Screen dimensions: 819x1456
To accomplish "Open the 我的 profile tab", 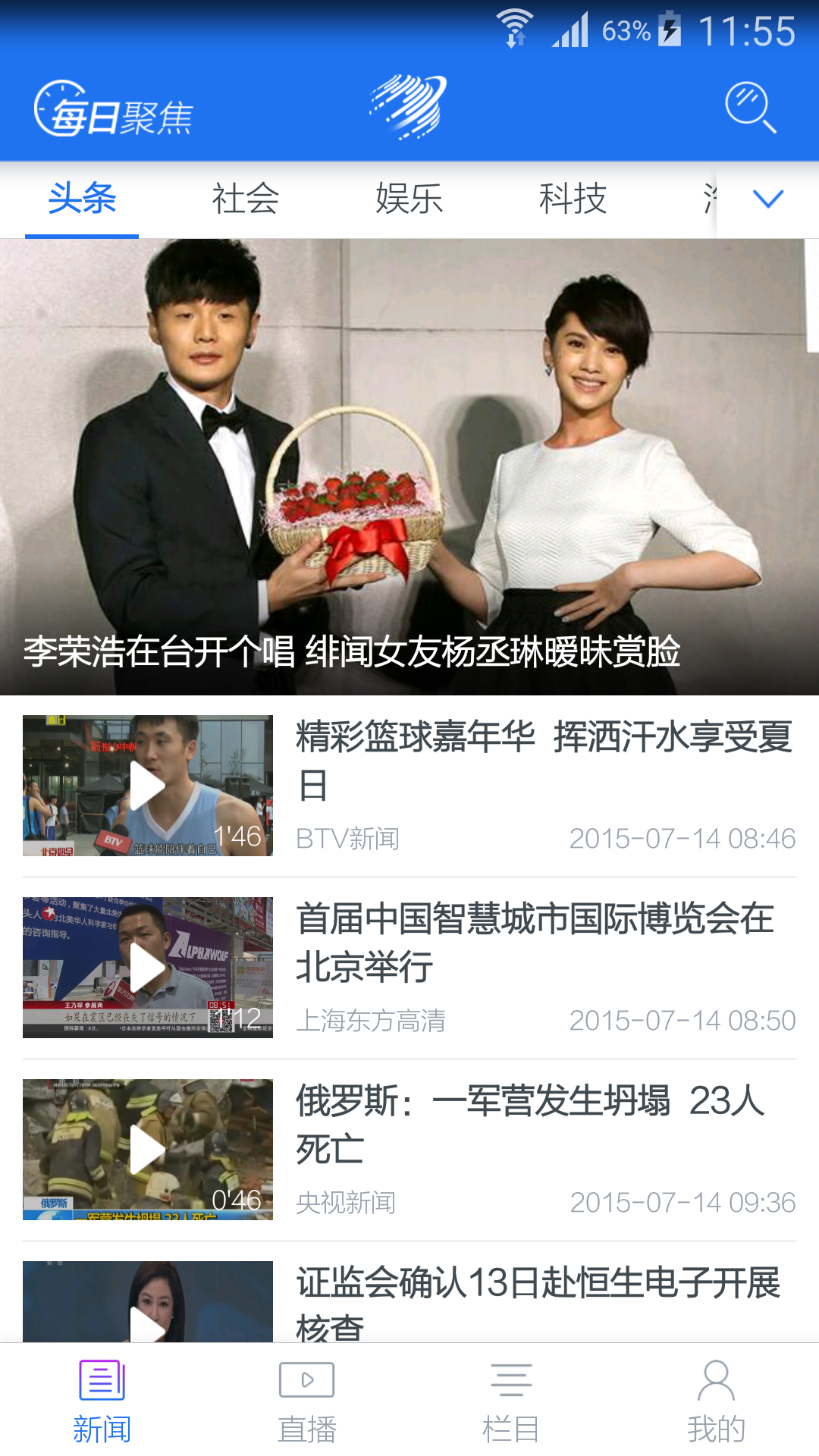I will 716,1401.
